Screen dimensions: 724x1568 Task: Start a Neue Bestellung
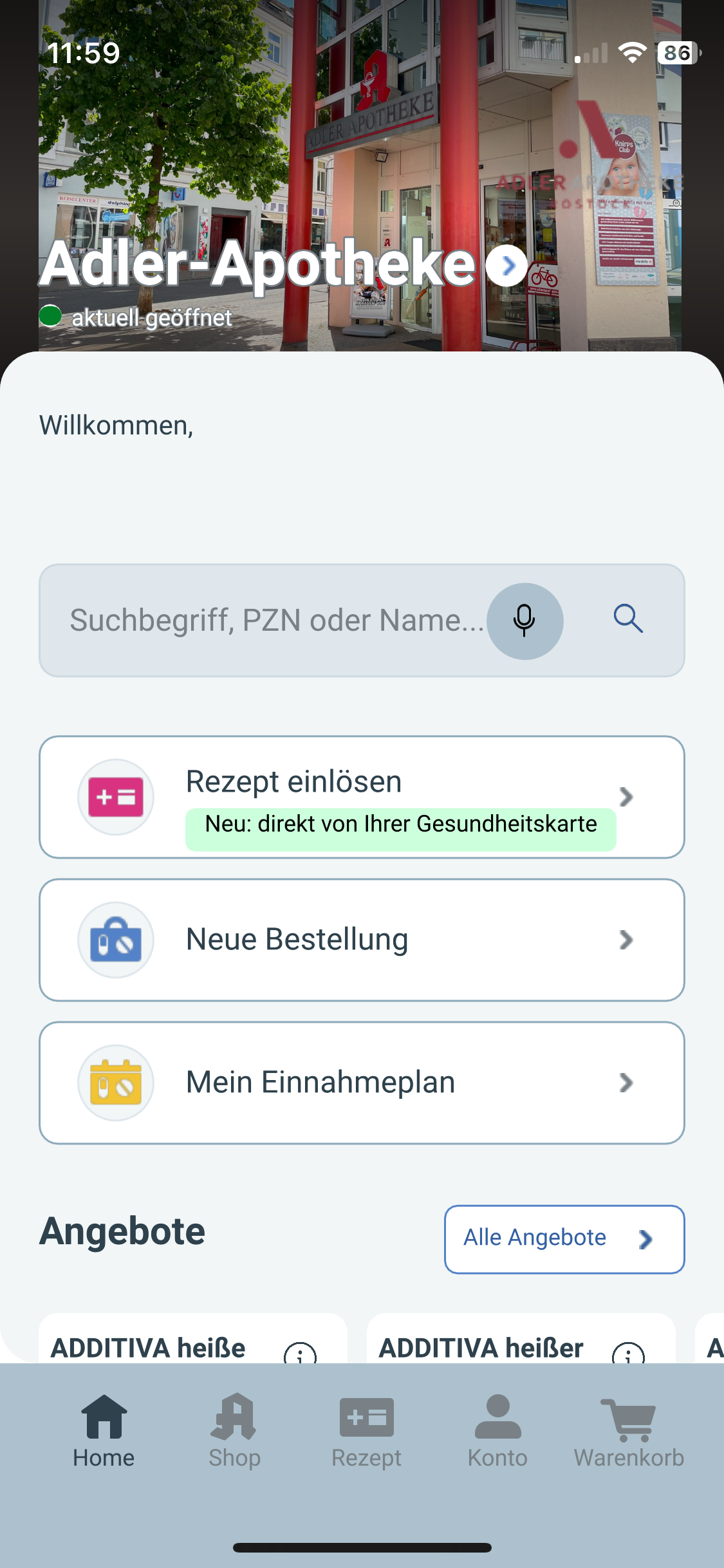[x=362, y=940]
